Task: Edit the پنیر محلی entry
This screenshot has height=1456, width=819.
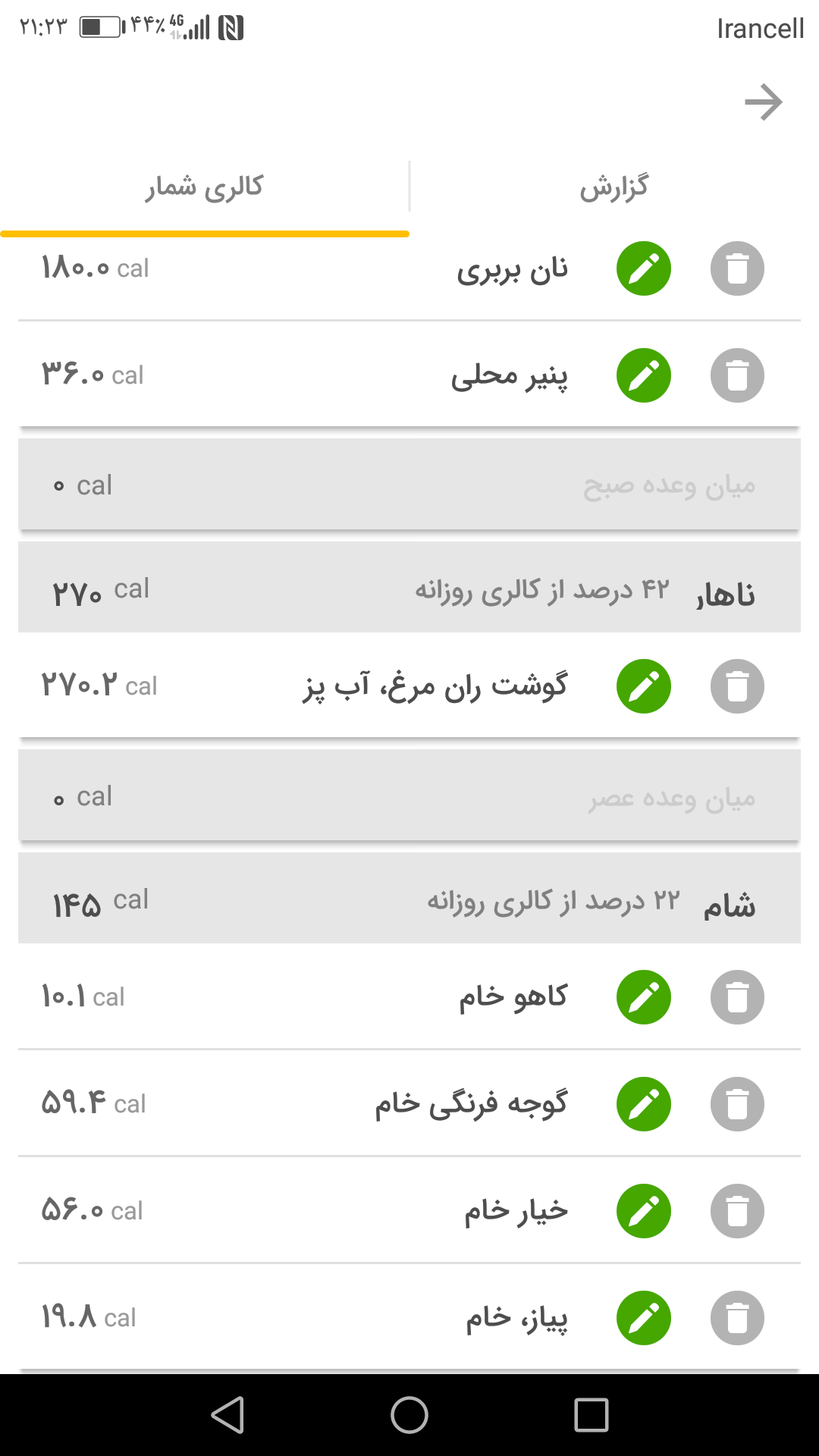Action: [x=644, y=375]
